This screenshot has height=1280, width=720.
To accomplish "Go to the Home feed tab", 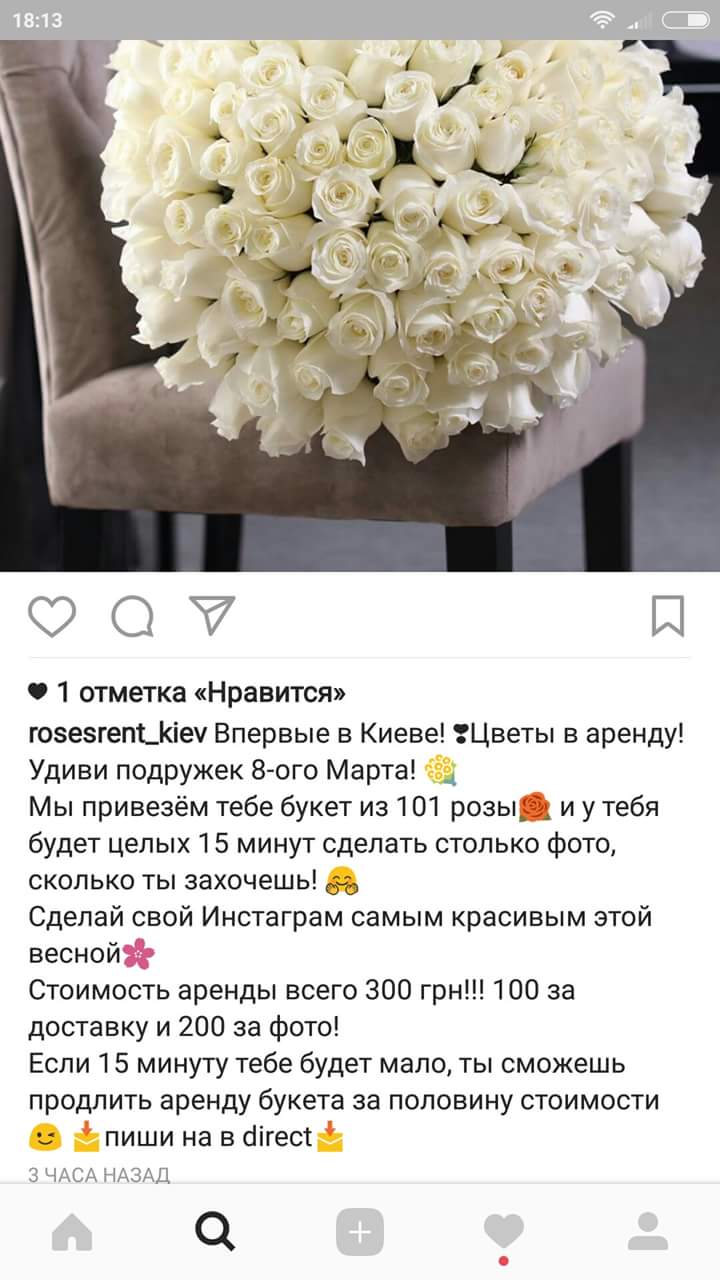I will (72, 1231).
